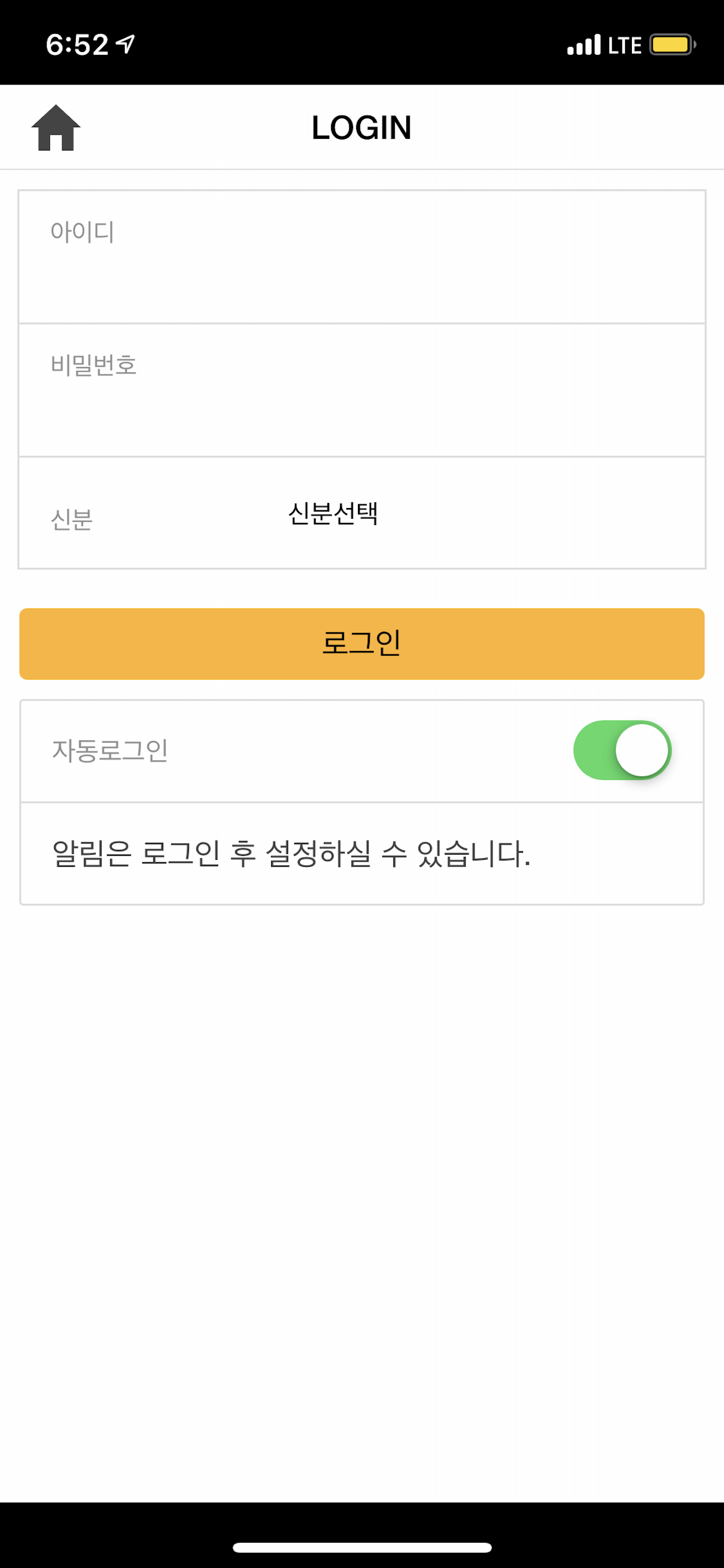The image size is (724, 1568).
Task: Tap the notification notice text row
Action: tap(292, 854)
